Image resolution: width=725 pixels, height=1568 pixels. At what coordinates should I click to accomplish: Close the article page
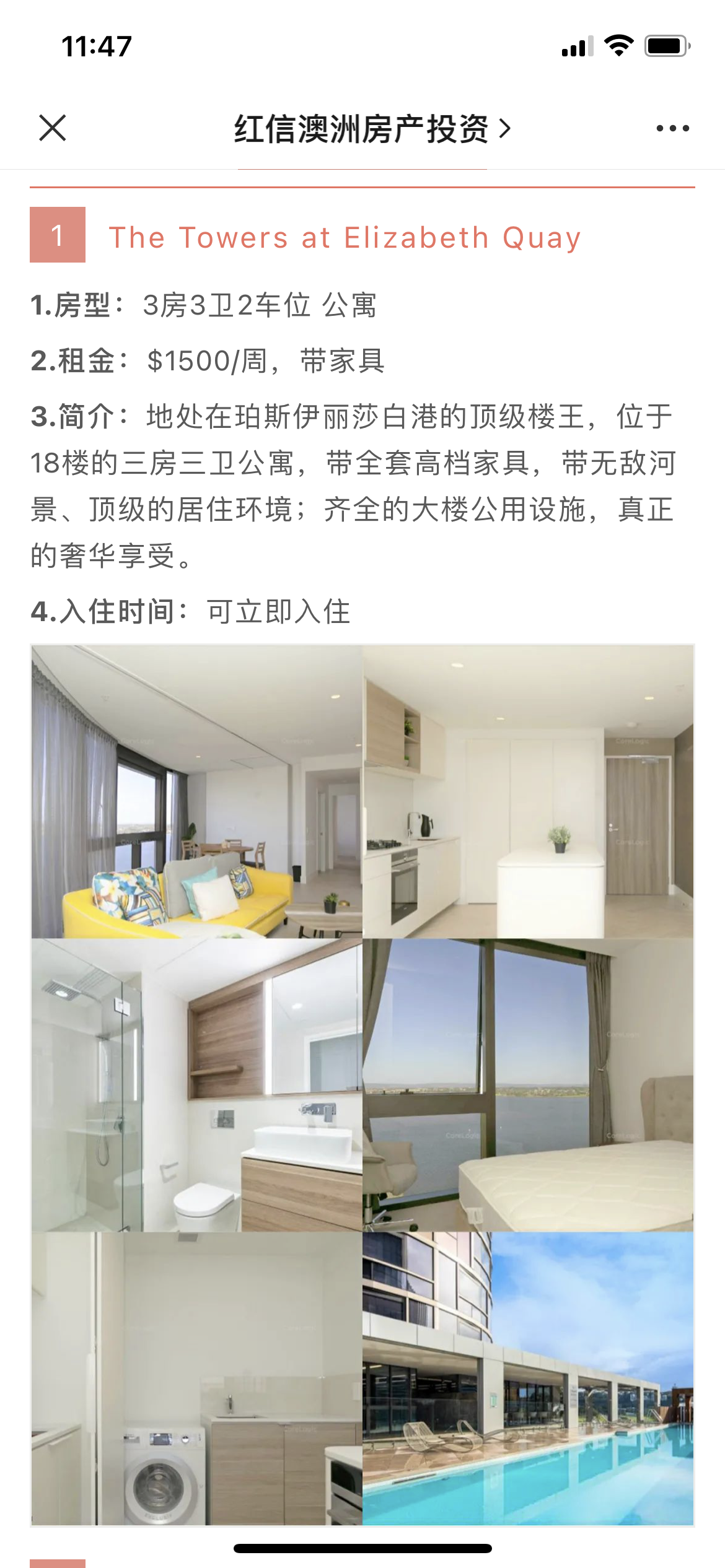pyautogui.click(x=53, y=128)
